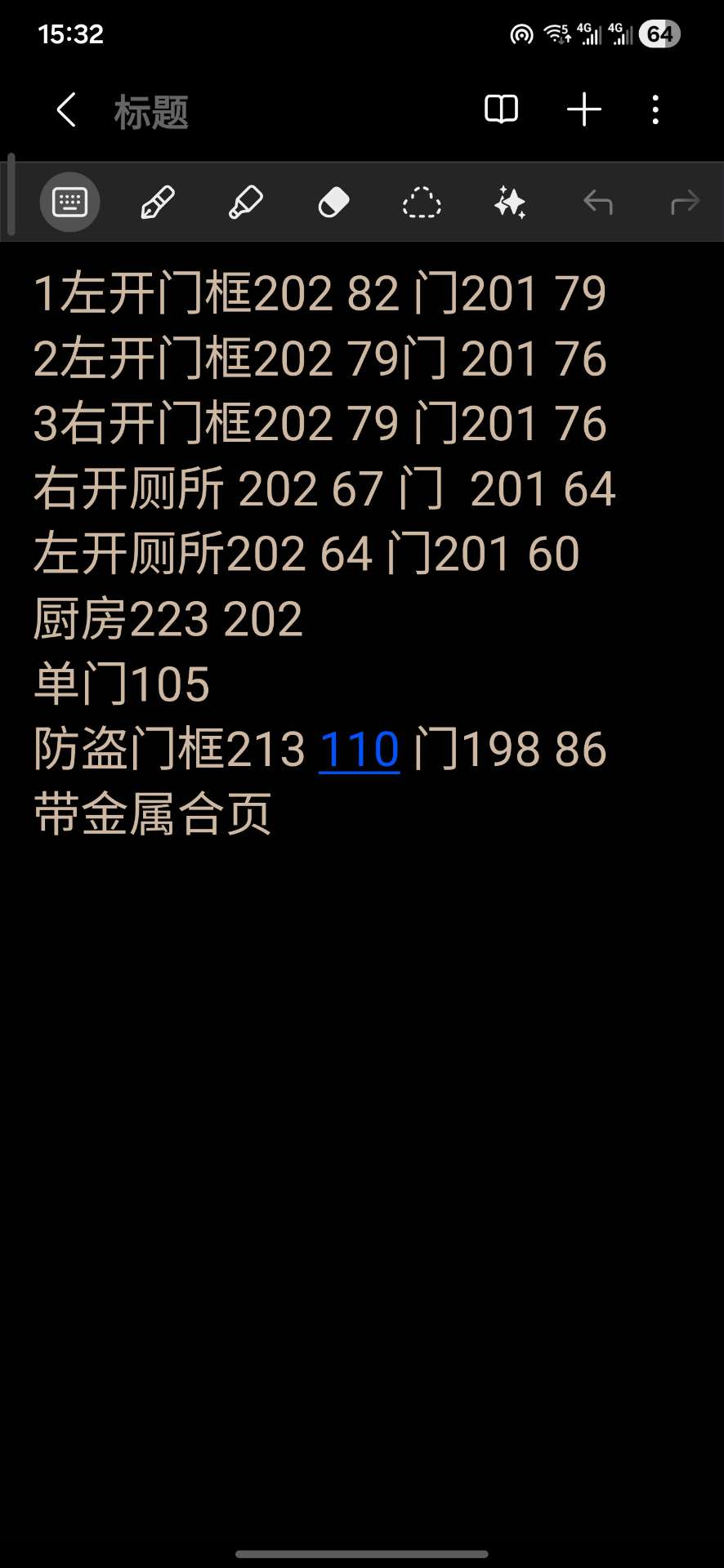Open the plus insert menu

click(x=584, y=109)
